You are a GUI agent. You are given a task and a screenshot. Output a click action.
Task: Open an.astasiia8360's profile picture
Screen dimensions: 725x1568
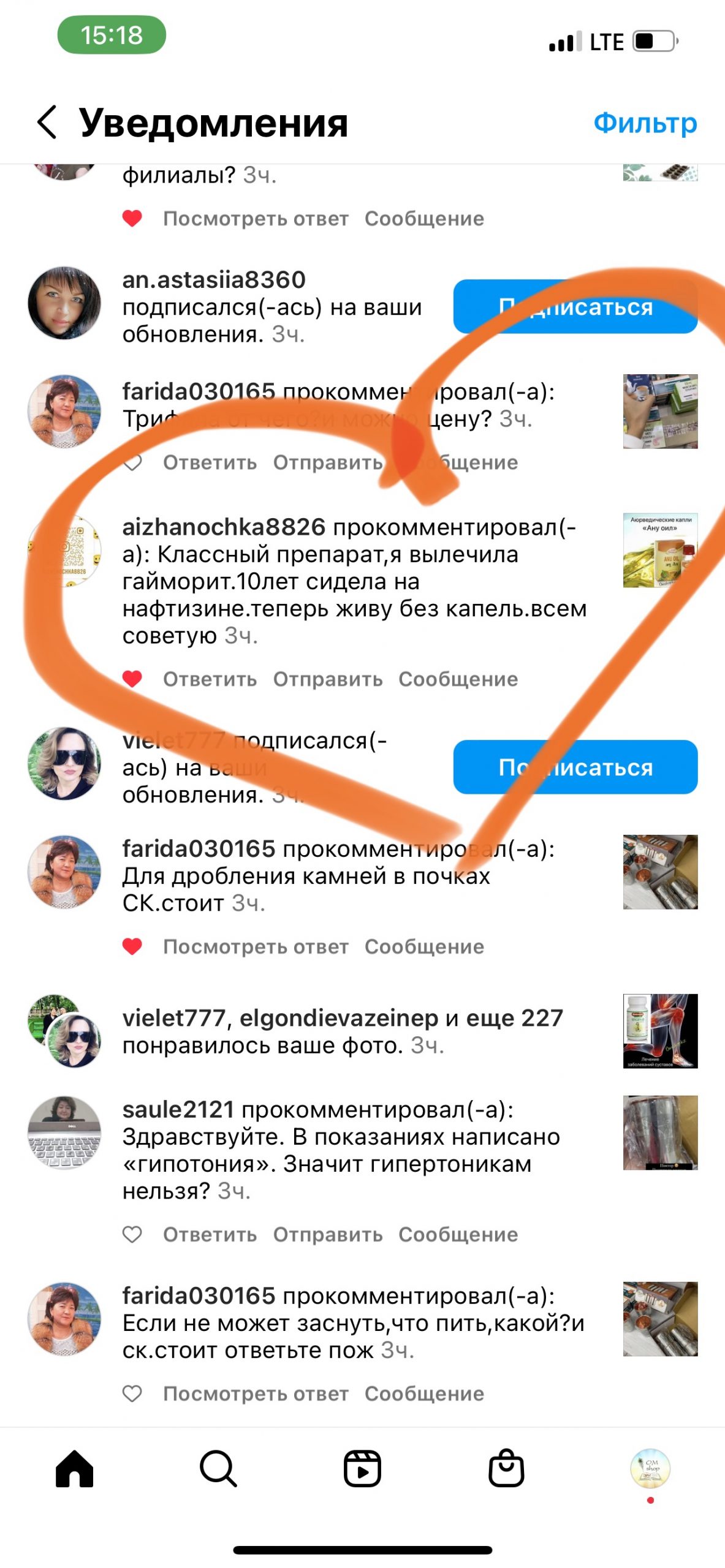tap(64, 303)
